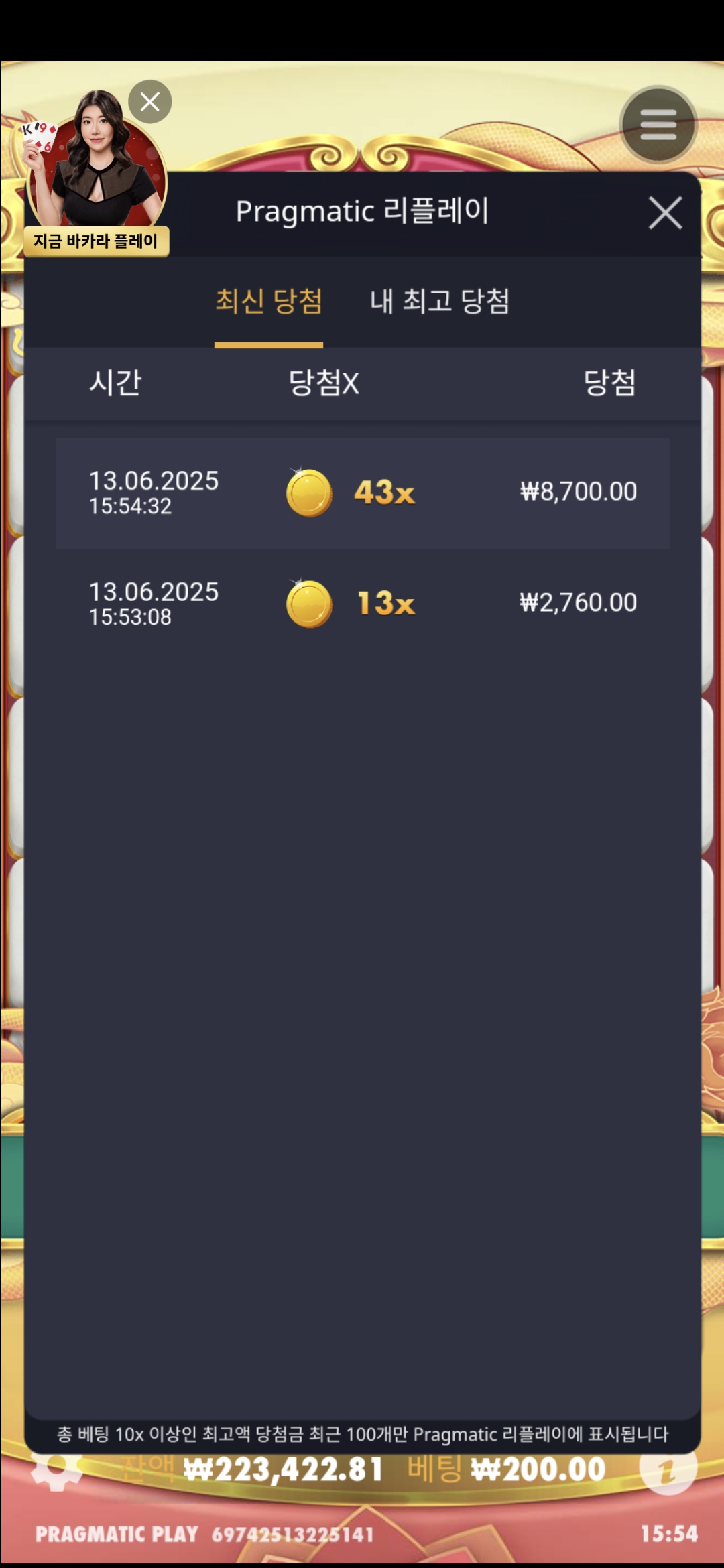
Task: Select the 최신 당첨 tab
Action: tap(269, 301)
